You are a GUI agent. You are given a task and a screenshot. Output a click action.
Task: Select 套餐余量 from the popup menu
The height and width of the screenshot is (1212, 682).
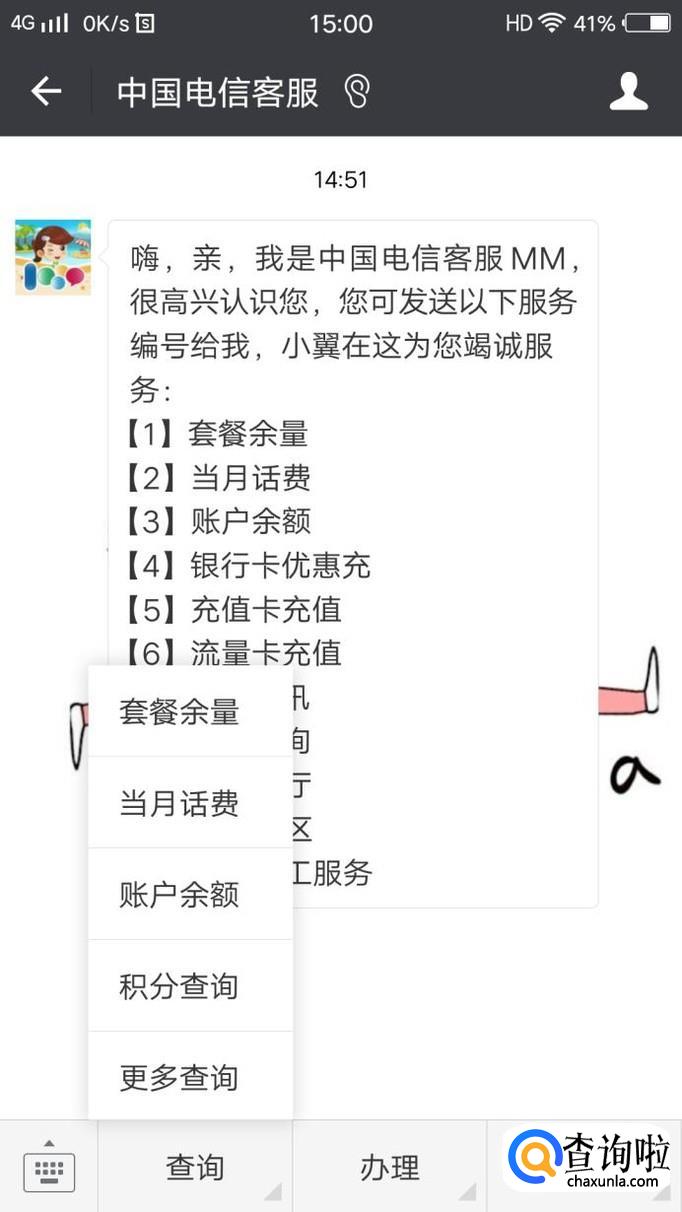tap(180, 712)
